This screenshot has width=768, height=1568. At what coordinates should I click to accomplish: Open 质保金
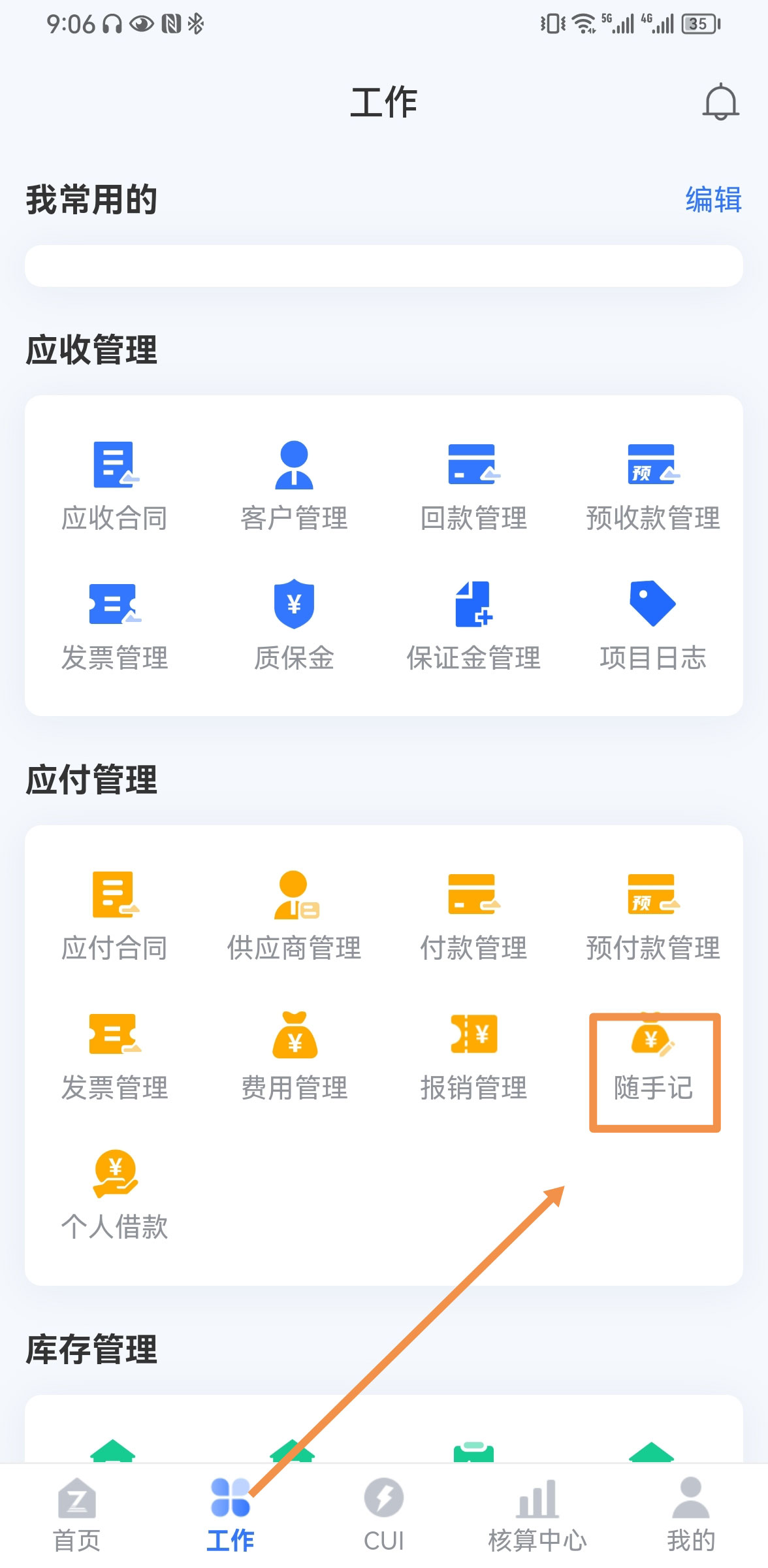294,626
